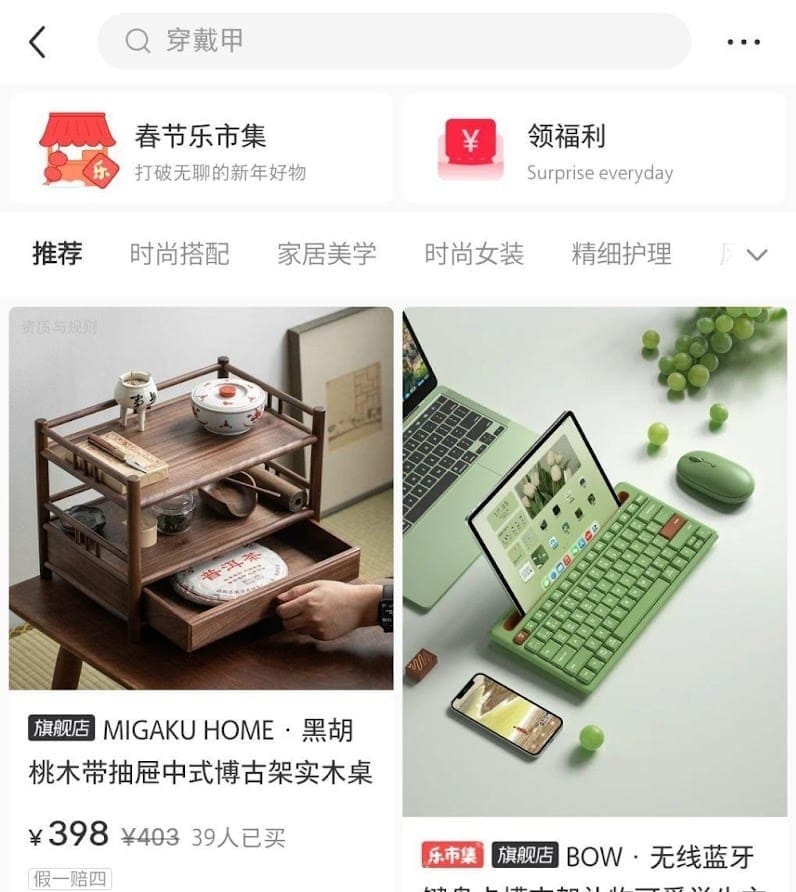The height and width of the screenshot is (892, 796).
Task: Go back using the top-left arrow
Action: tap(38, 42)
